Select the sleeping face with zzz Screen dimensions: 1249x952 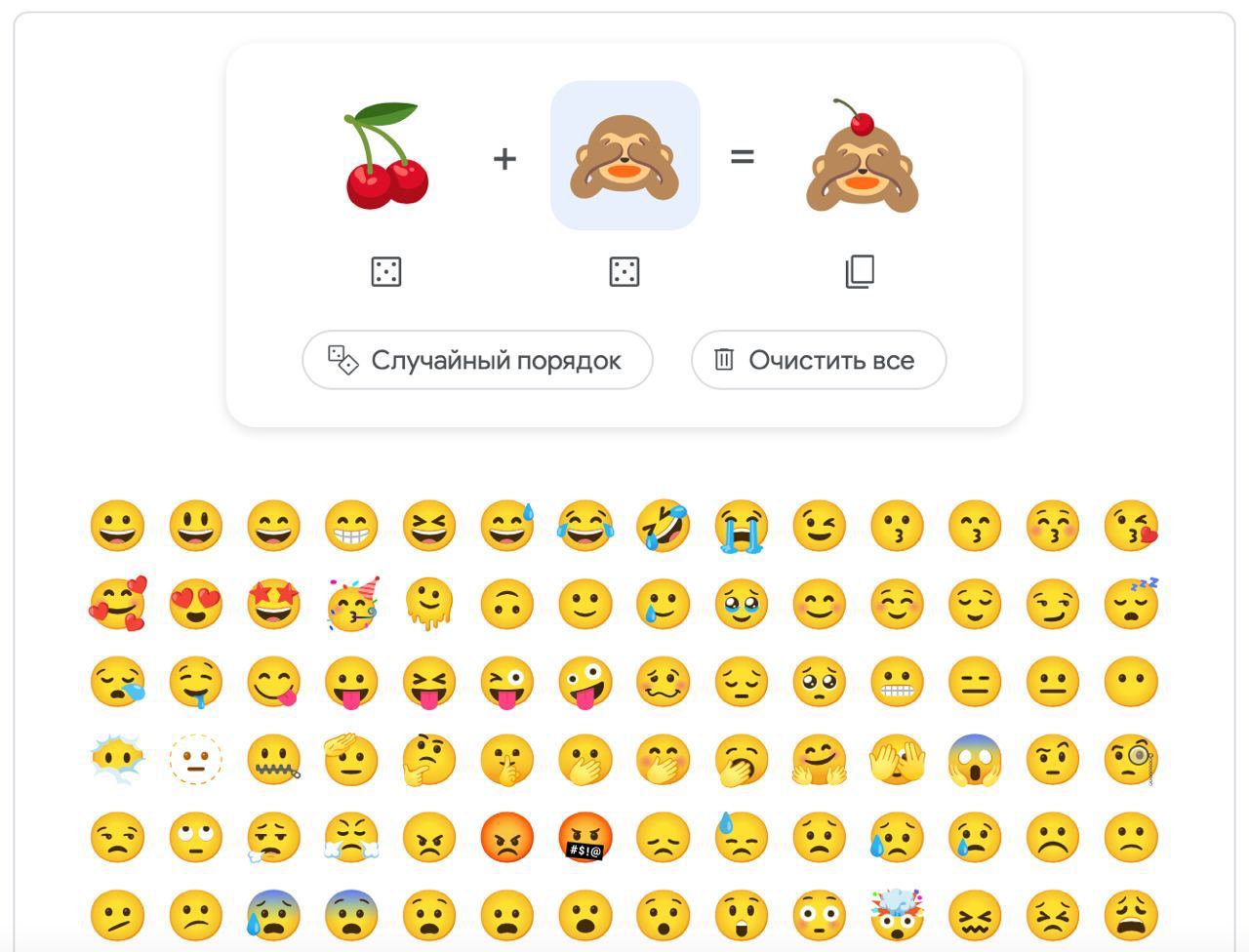click(x=1131, y=604)
